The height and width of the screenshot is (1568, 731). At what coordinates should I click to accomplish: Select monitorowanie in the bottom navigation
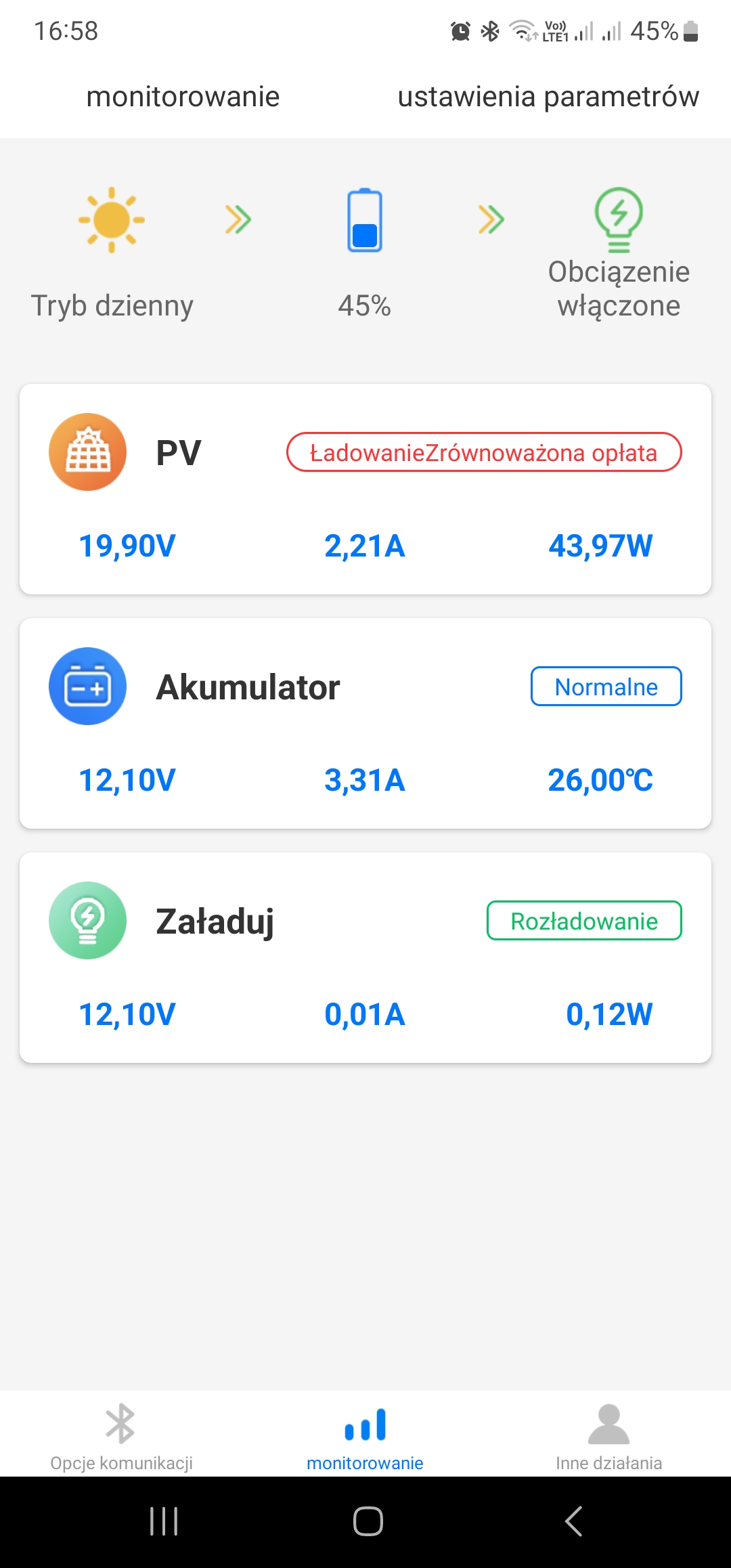pos(365,1437)
